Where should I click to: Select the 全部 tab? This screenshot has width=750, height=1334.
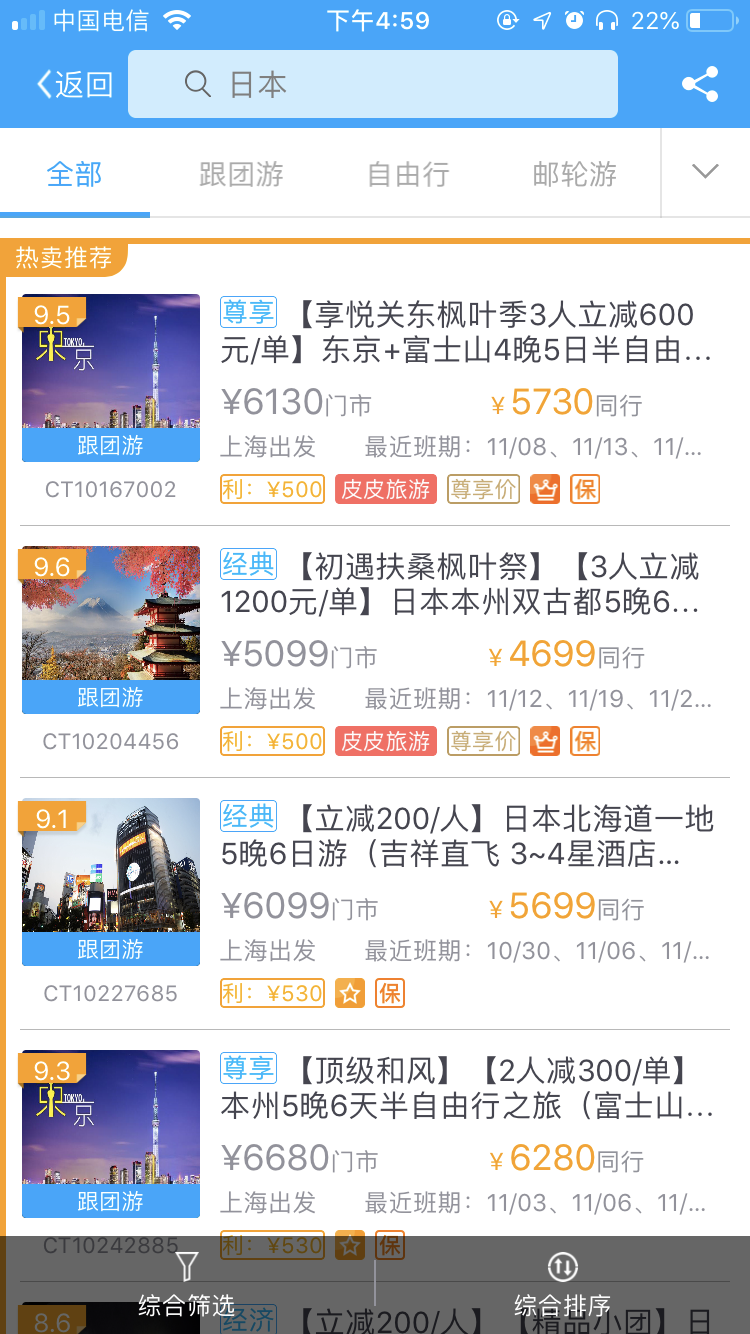click(74, 171)
